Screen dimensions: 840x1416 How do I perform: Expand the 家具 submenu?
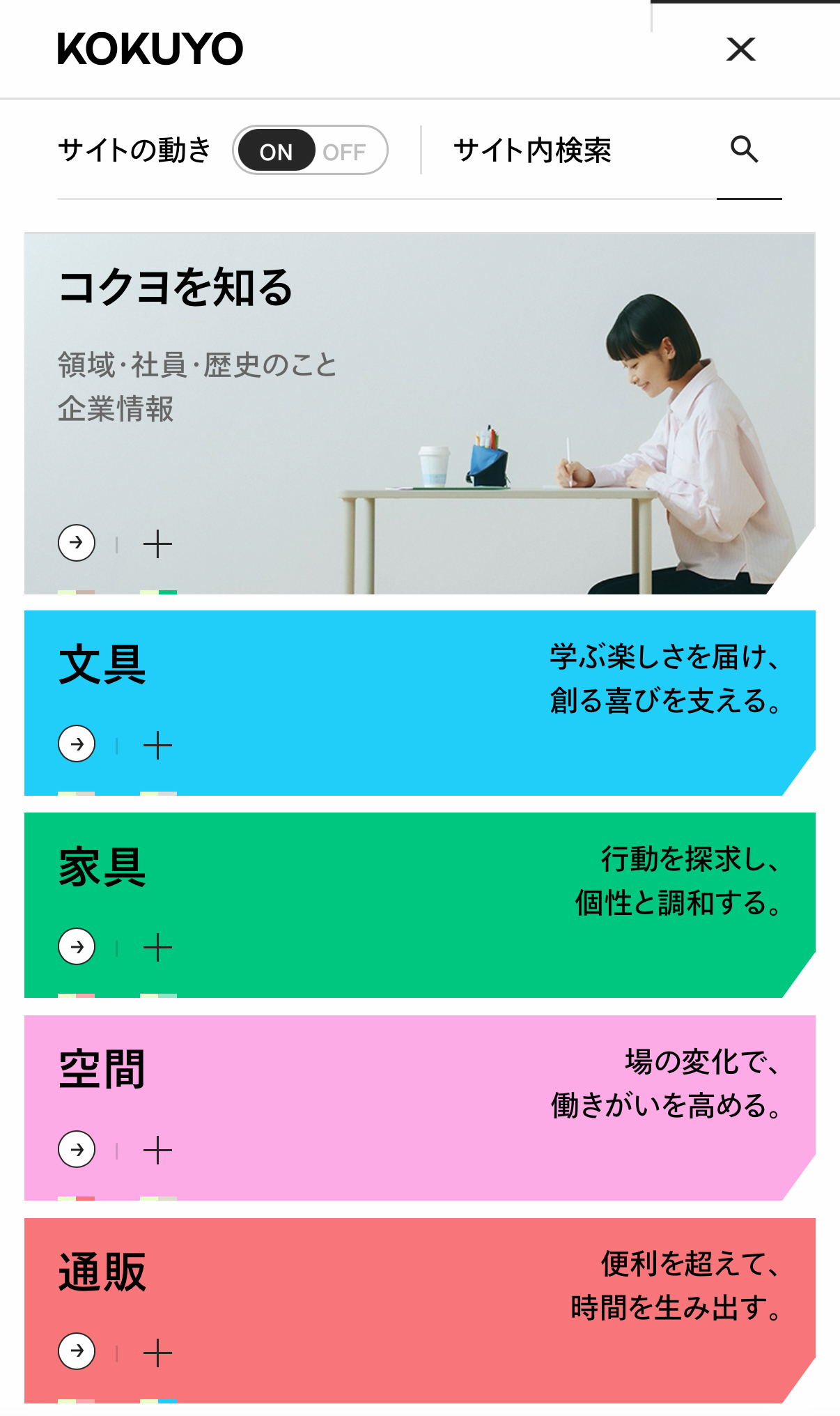pos(157,947)
